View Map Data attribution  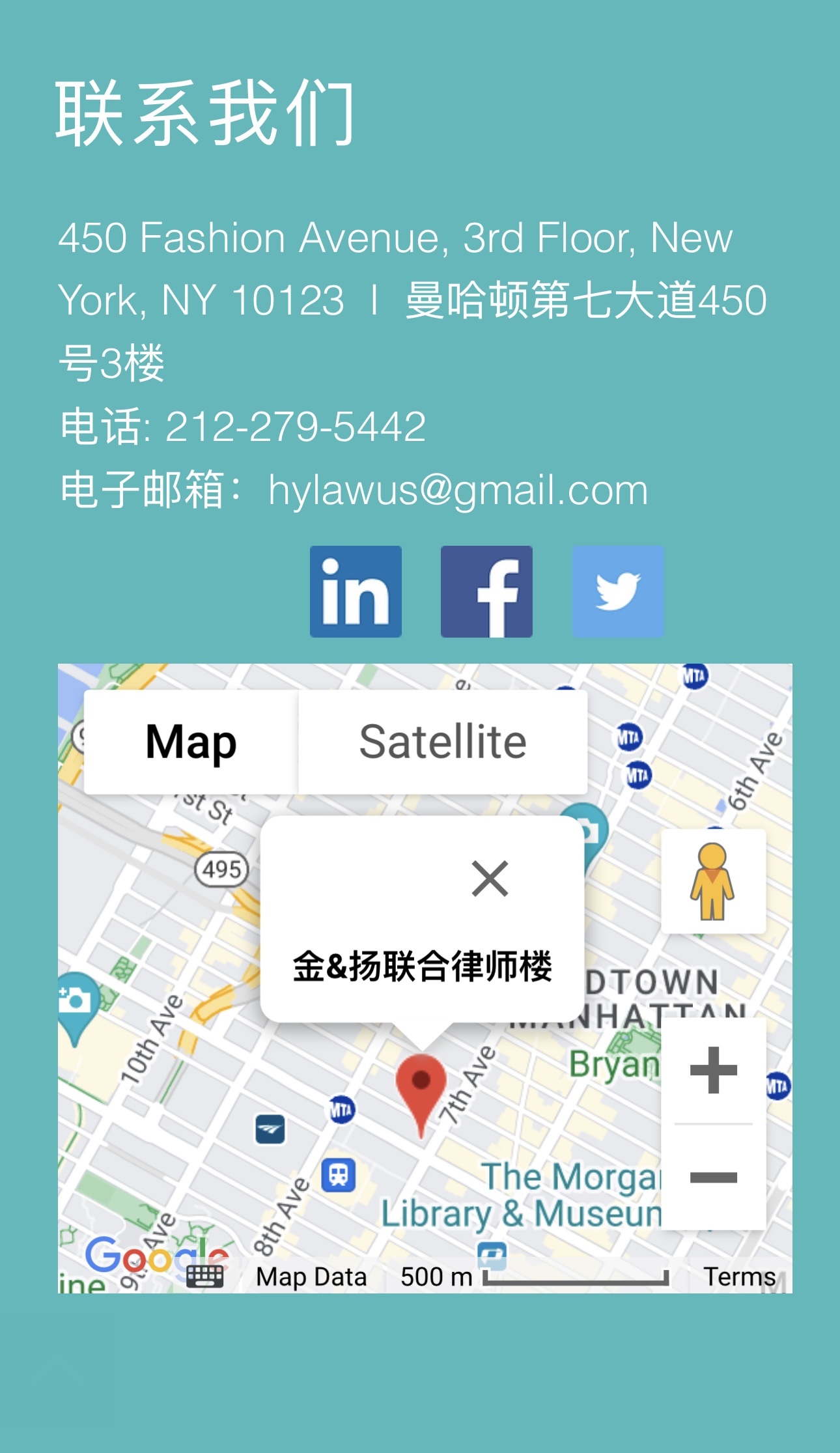[x=311, y=1277]
